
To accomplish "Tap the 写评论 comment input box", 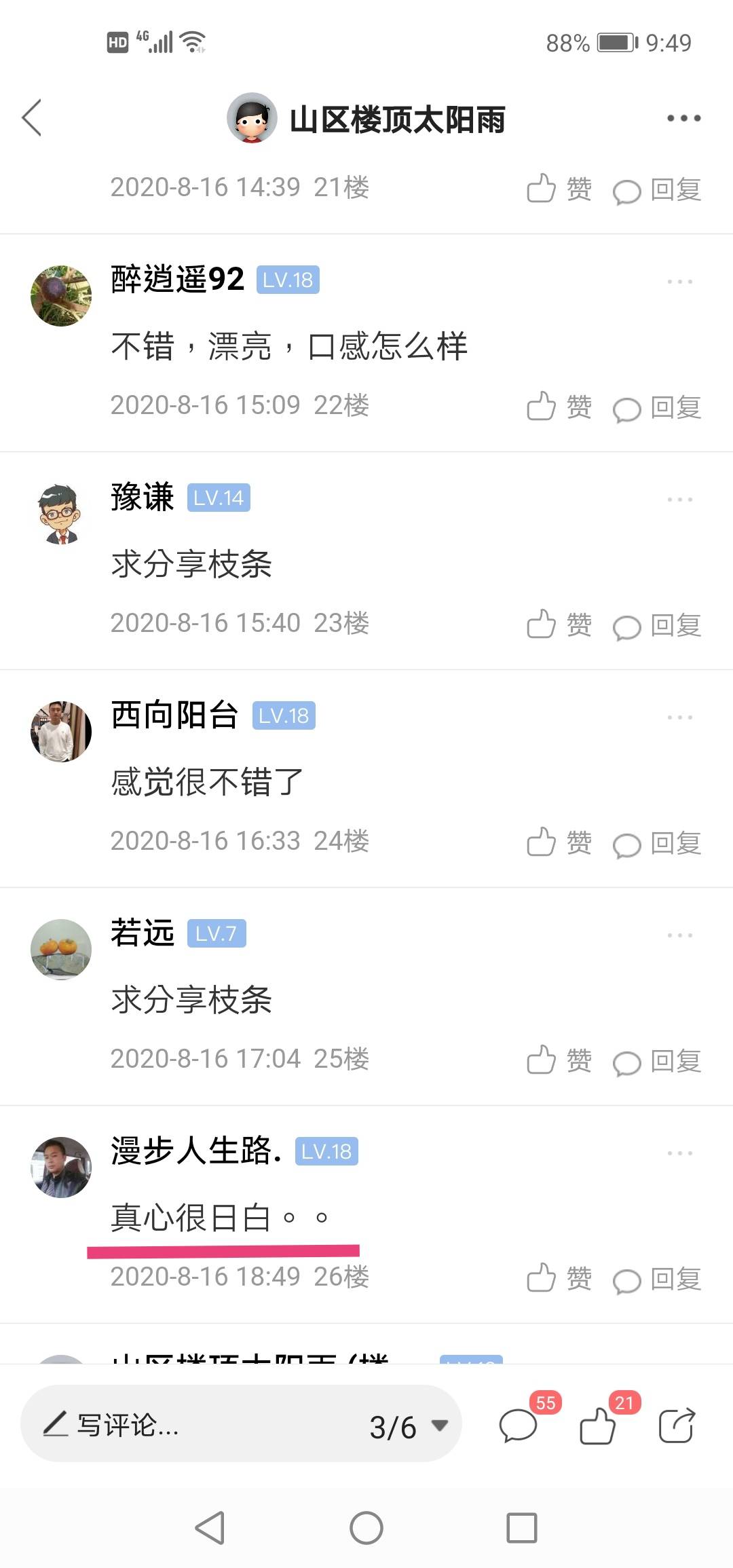I will point(190,1425).
